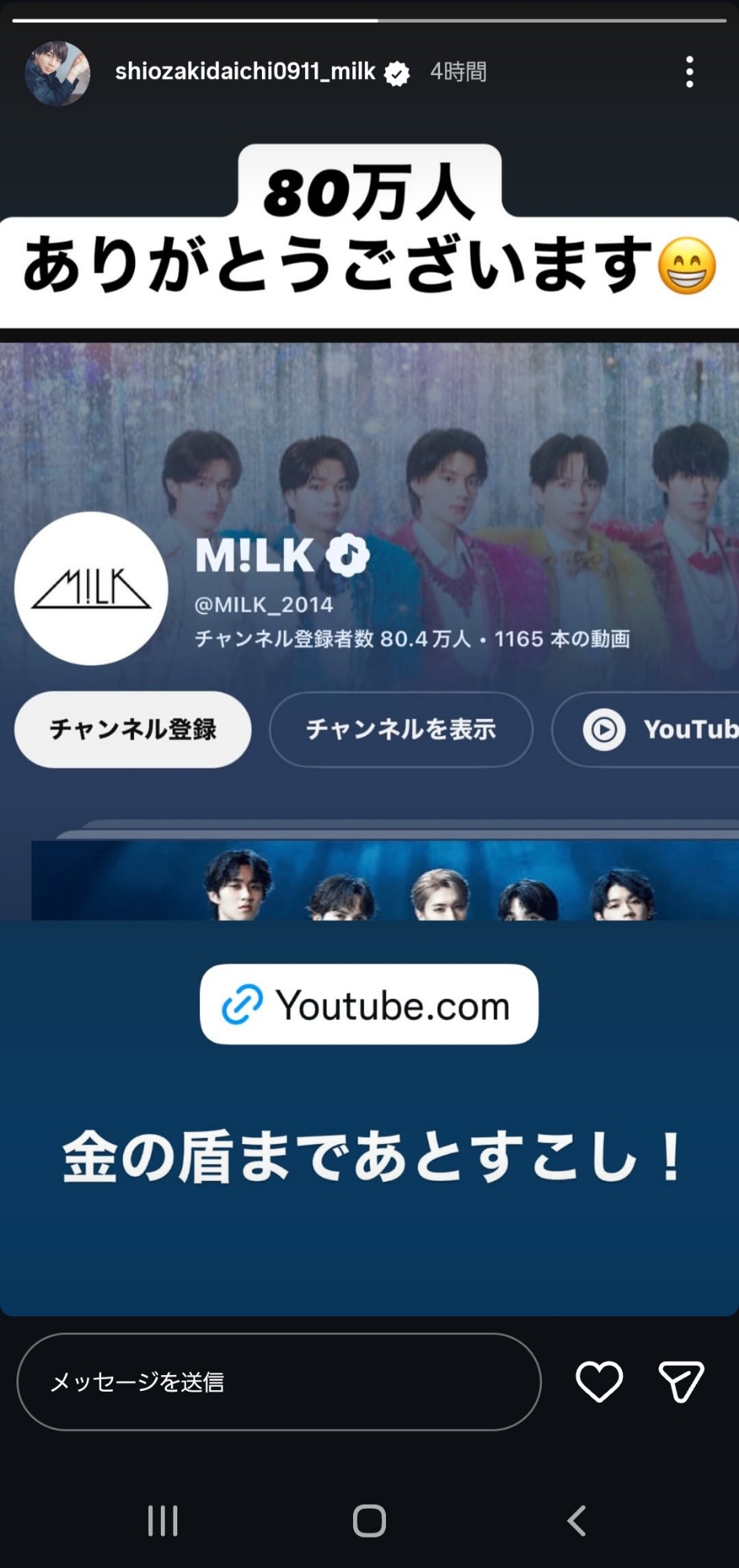Tap the shiozakidaichi0911_milk username
The height and width of the screenshot is (1568, 739).
pyautogui.click(x=245, y=72)
